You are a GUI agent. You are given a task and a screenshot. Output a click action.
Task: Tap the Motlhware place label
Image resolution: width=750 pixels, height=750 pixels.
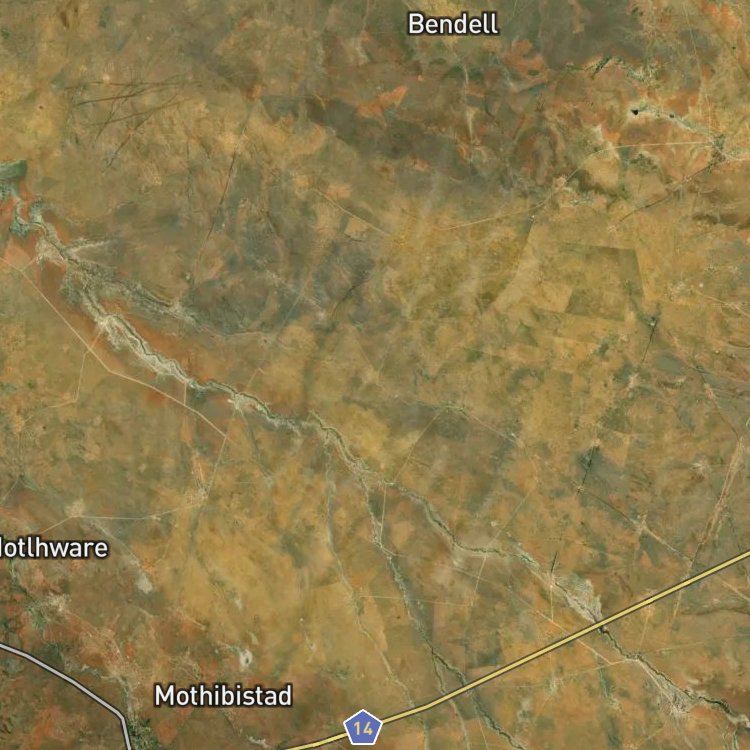click(x=54, y=548)
